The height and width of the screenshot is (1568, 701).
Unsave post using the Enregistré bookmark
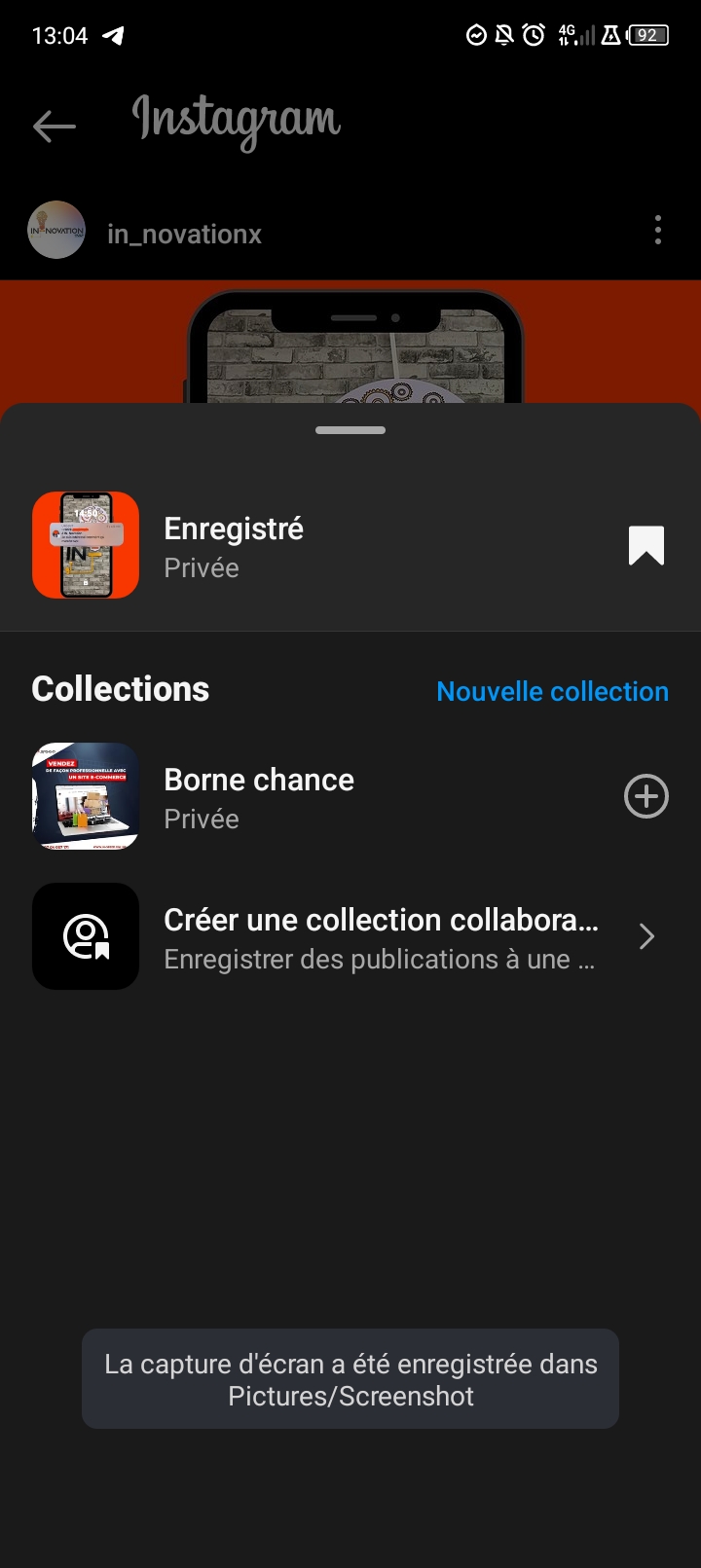tap(646, 546)
